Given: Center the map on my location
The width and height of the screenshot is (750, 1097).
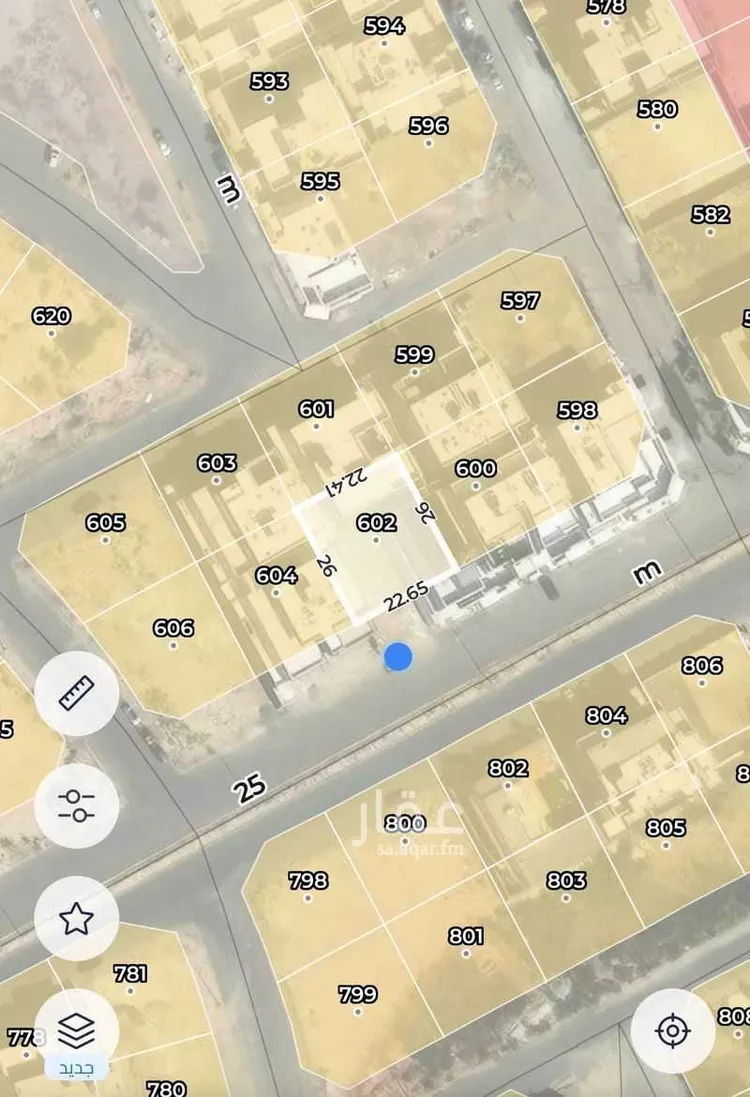Looking at the screenshot, I should (672, 1030).
